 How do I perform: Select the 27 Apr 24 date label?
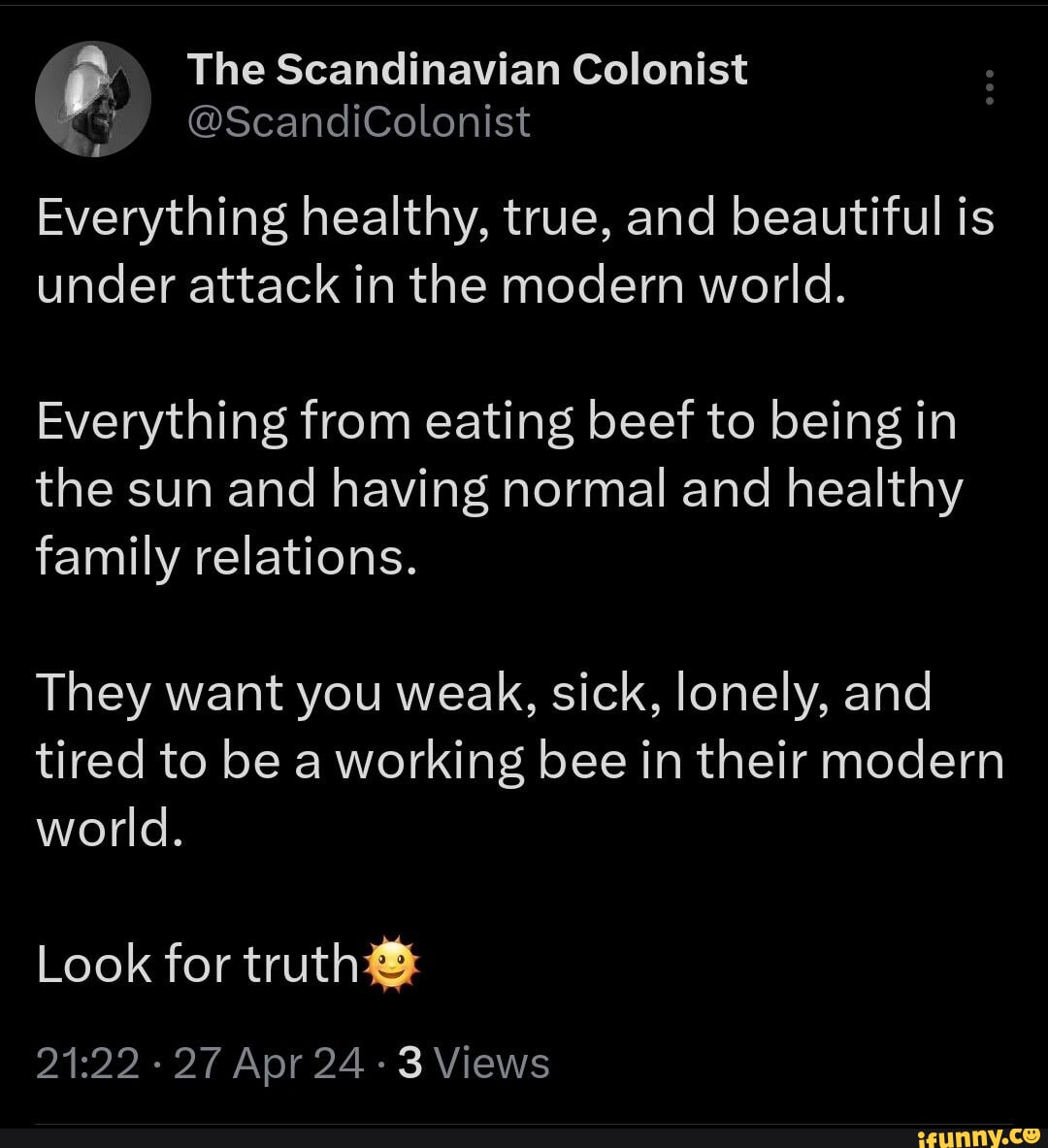click(269, 1063)
